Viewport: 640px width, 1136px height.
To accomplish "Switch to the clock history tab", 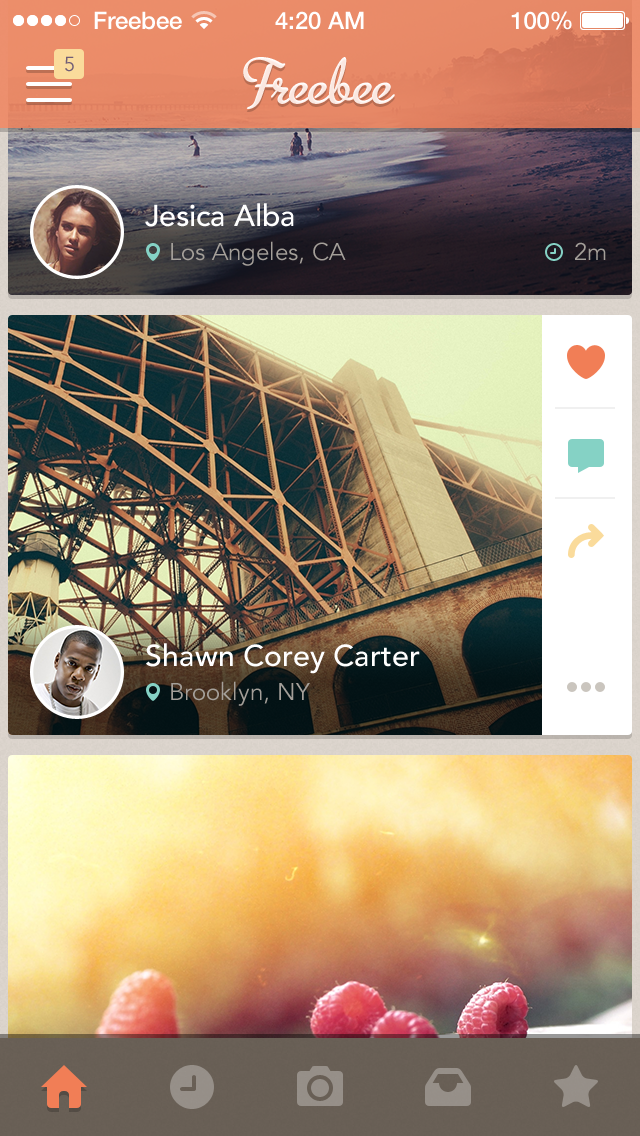I will (x=192, y=1087).
